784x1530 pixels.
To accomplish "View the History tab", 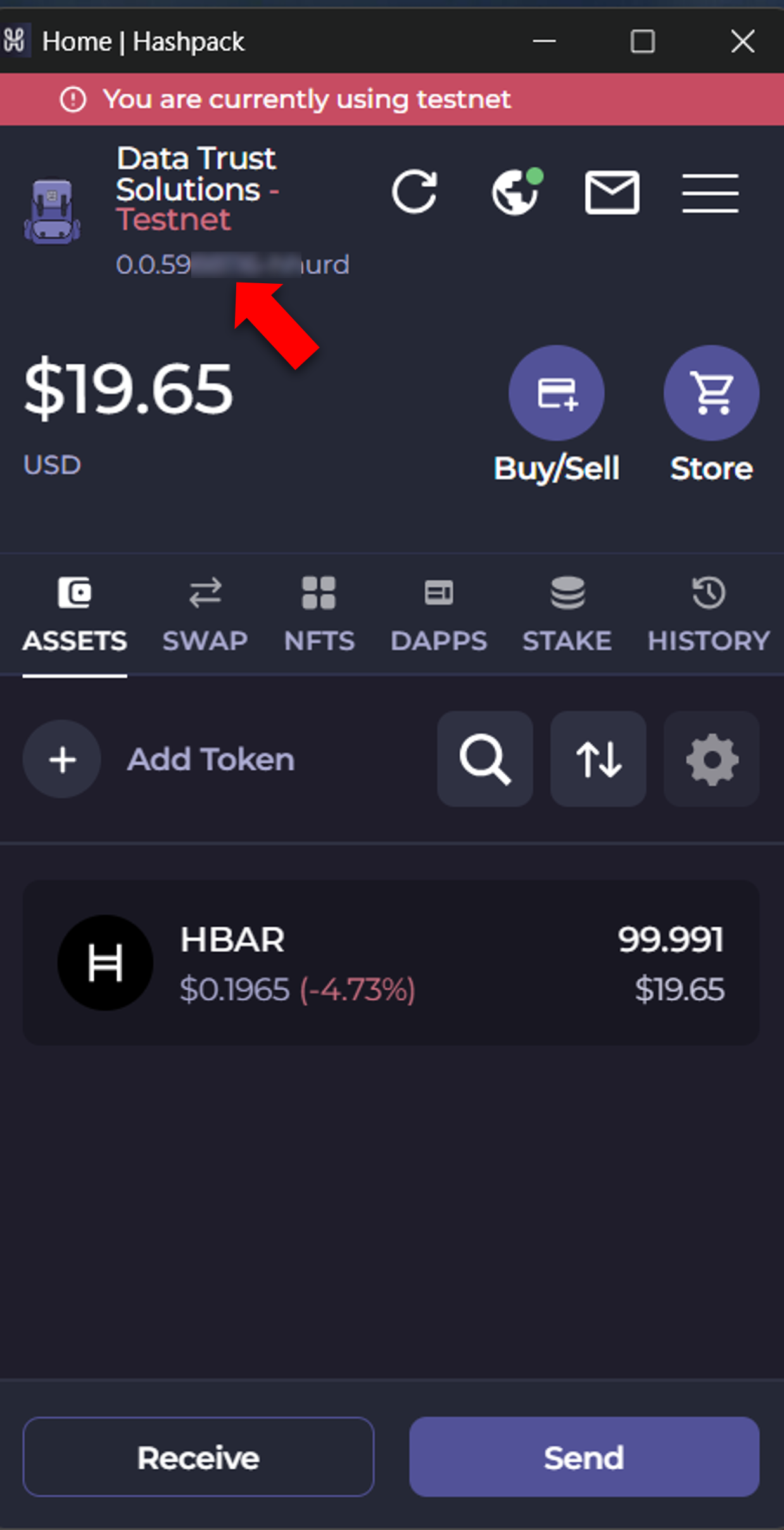I will (708, 613).
